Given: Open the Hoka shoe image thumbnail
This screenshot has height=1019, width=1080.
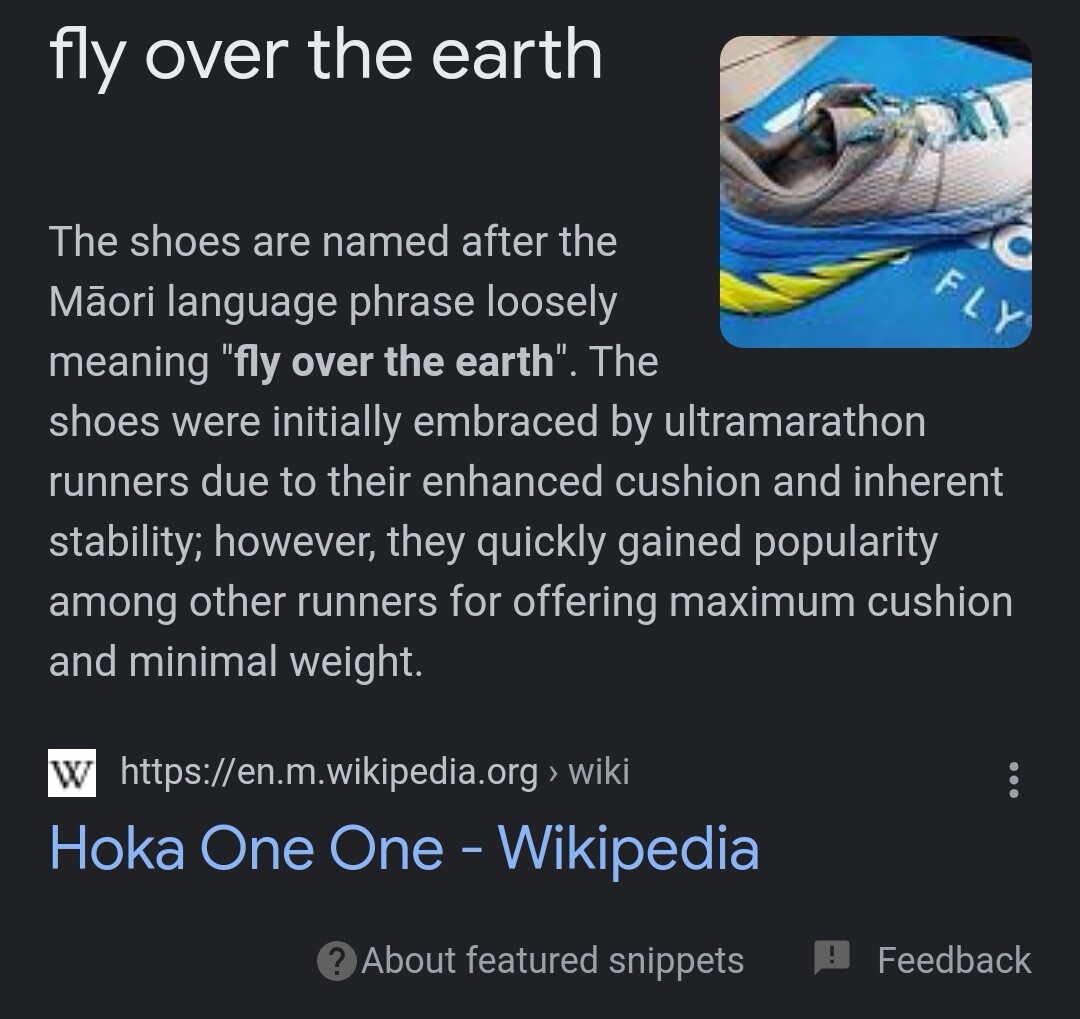Looking at the screenshot, I should click(875, 192).
